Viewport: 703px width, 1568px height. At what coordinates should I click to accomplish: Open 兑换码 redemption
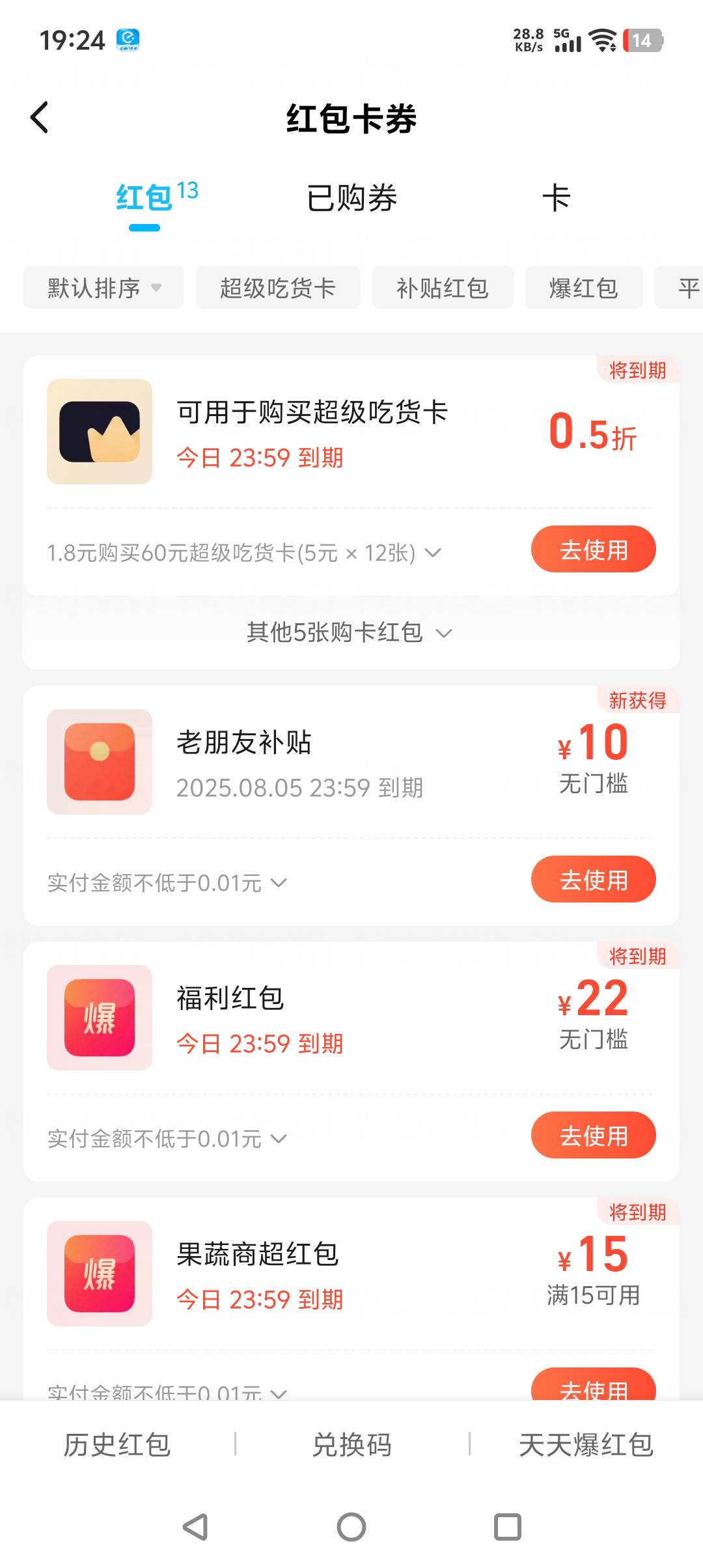pos(351,1445)
